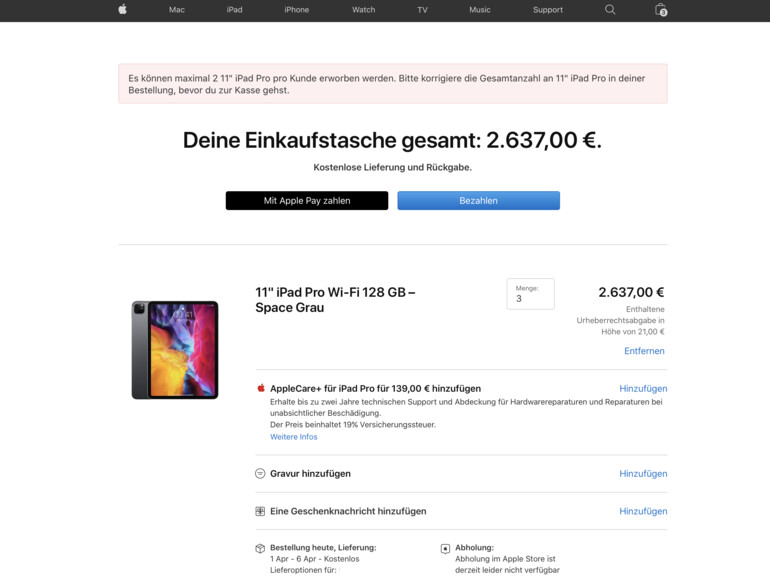Open the 11" iPad Pro Wi-Fi title
This screenshot has width=770, height=578.
click(334, 299)
